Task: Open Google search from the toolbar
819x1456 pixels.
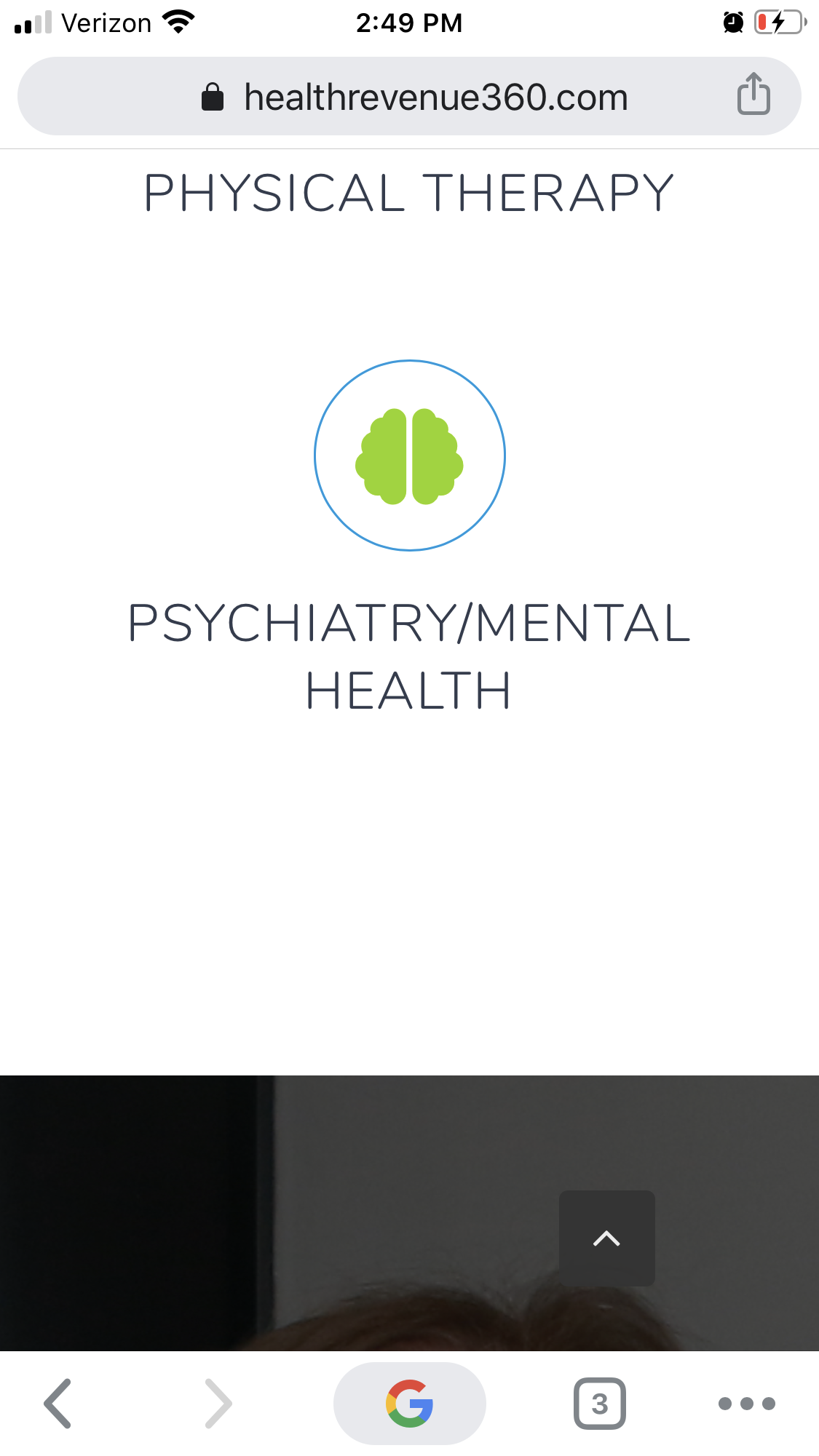Action: coord(409,1404)
